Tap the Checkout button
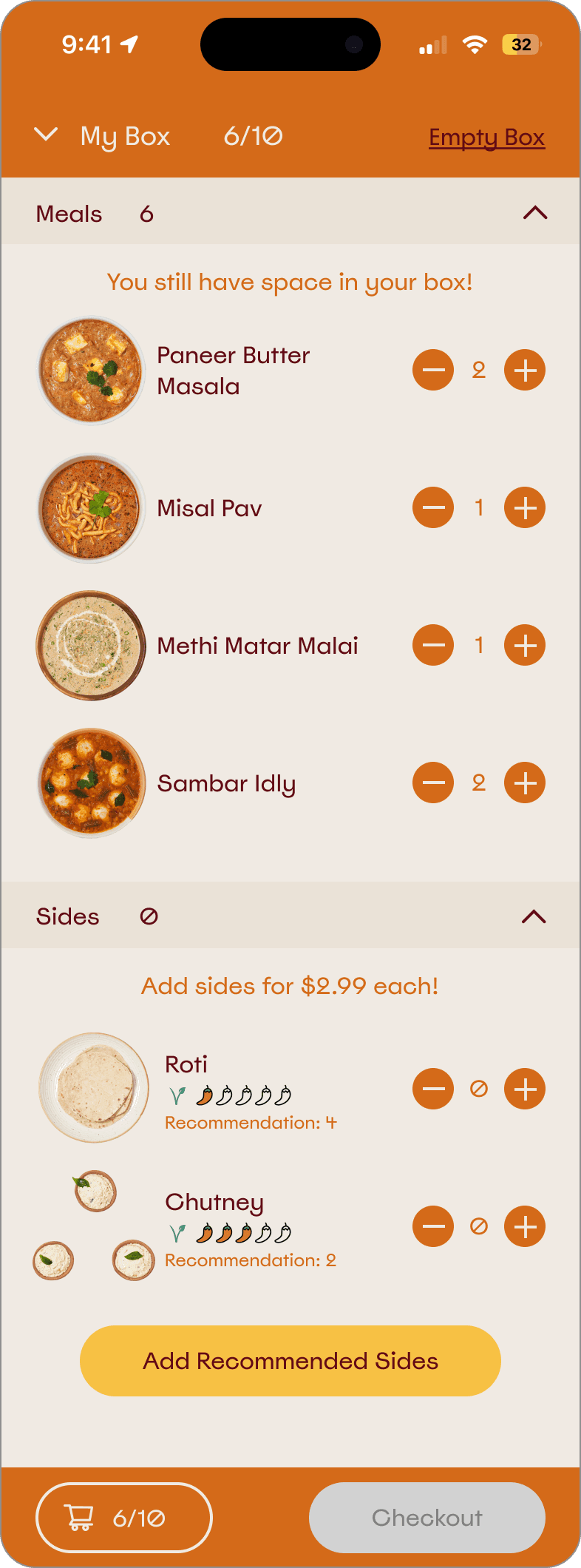Viewport: 581px width, 1568px height. click(x=427, y=1518)
